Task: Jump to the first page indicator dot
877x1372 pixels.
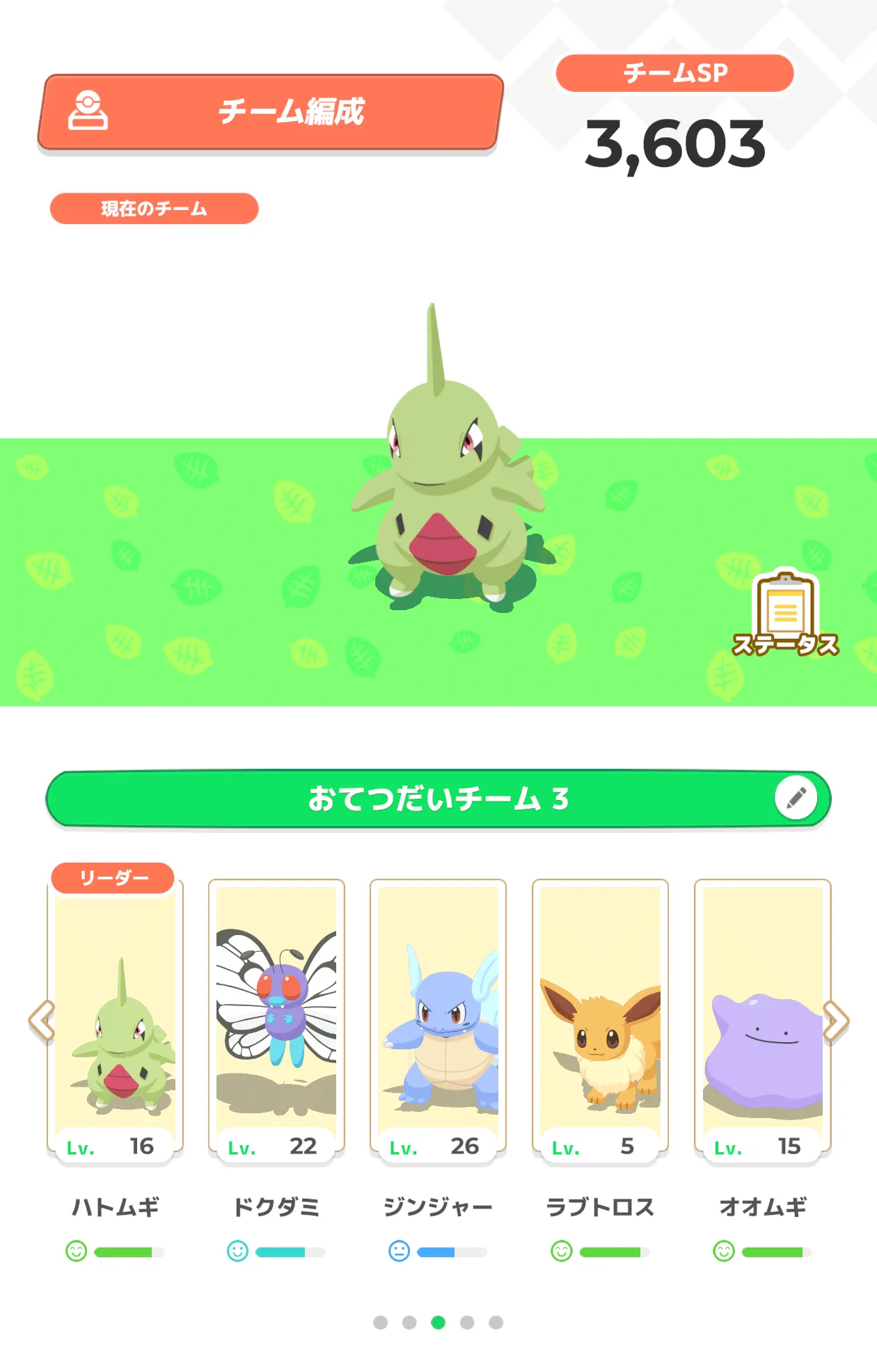Action: point(380,1322)
